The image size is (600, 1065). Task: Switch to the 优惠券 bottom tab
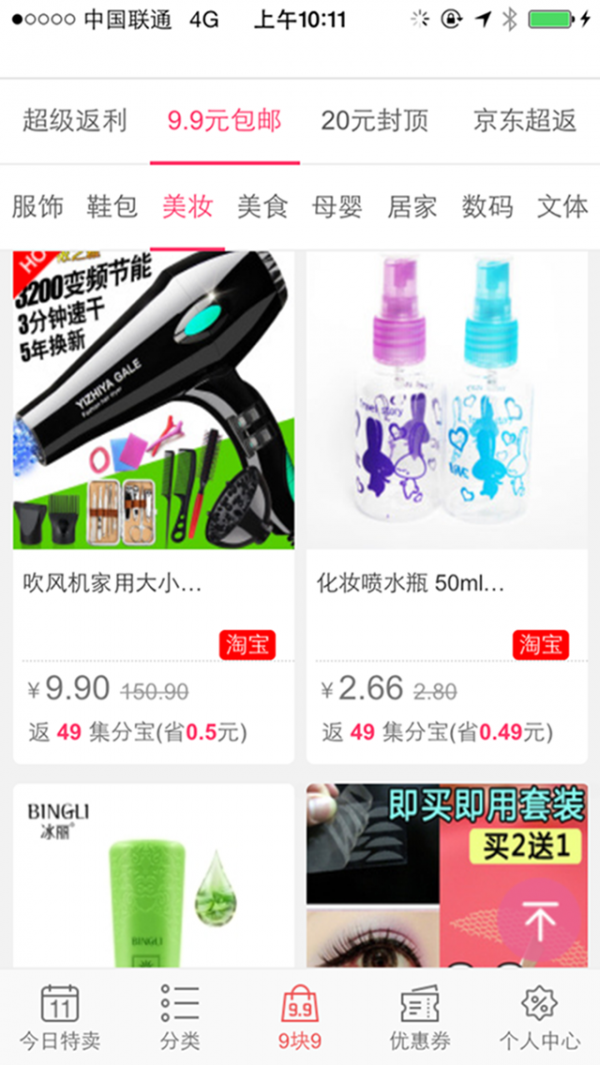point(420,1017)
